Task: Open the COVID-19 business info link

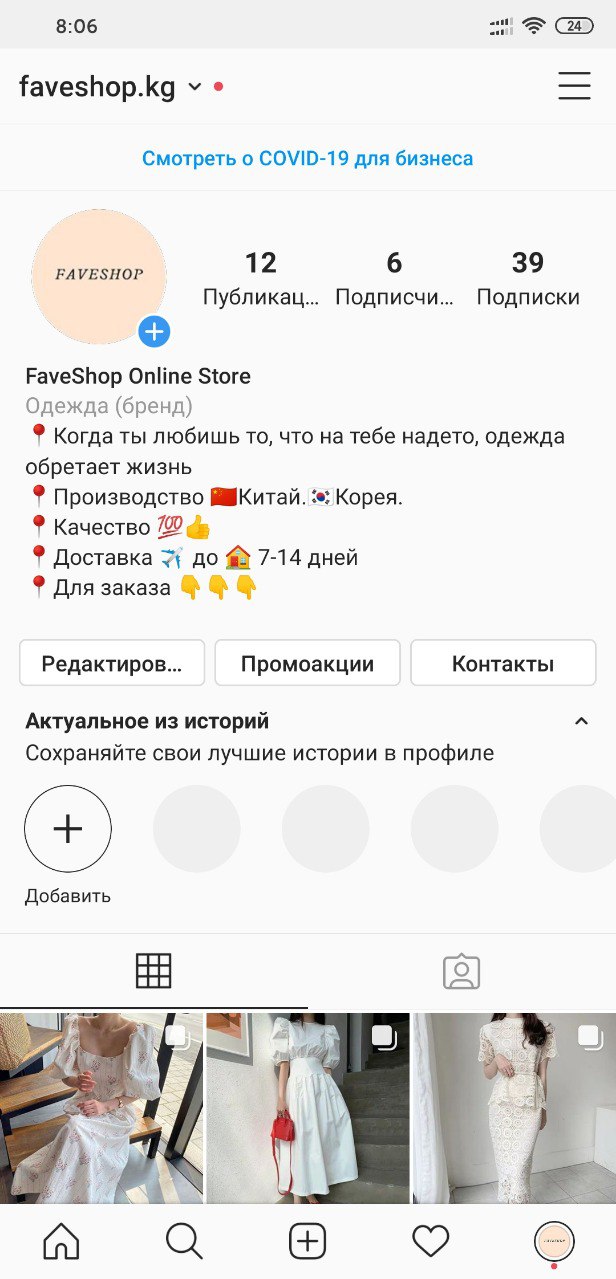Action: 307,158
